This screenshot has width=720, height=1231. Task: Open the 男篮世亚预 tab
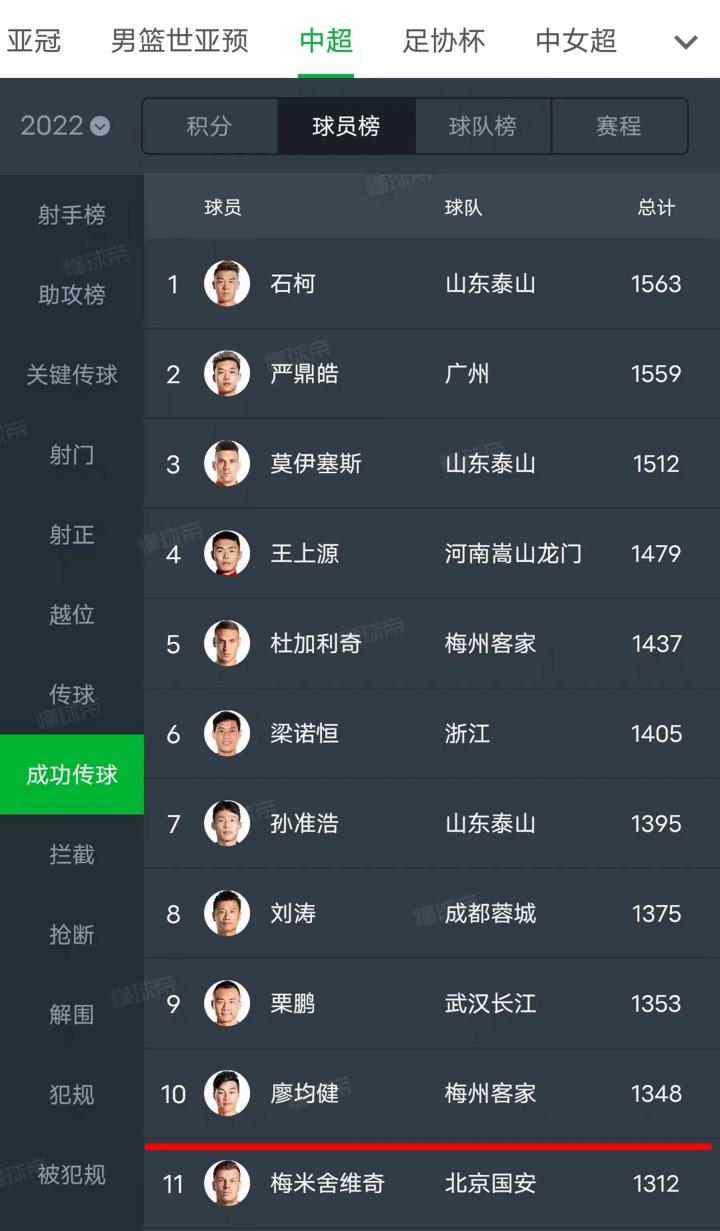tap(179, 41)
